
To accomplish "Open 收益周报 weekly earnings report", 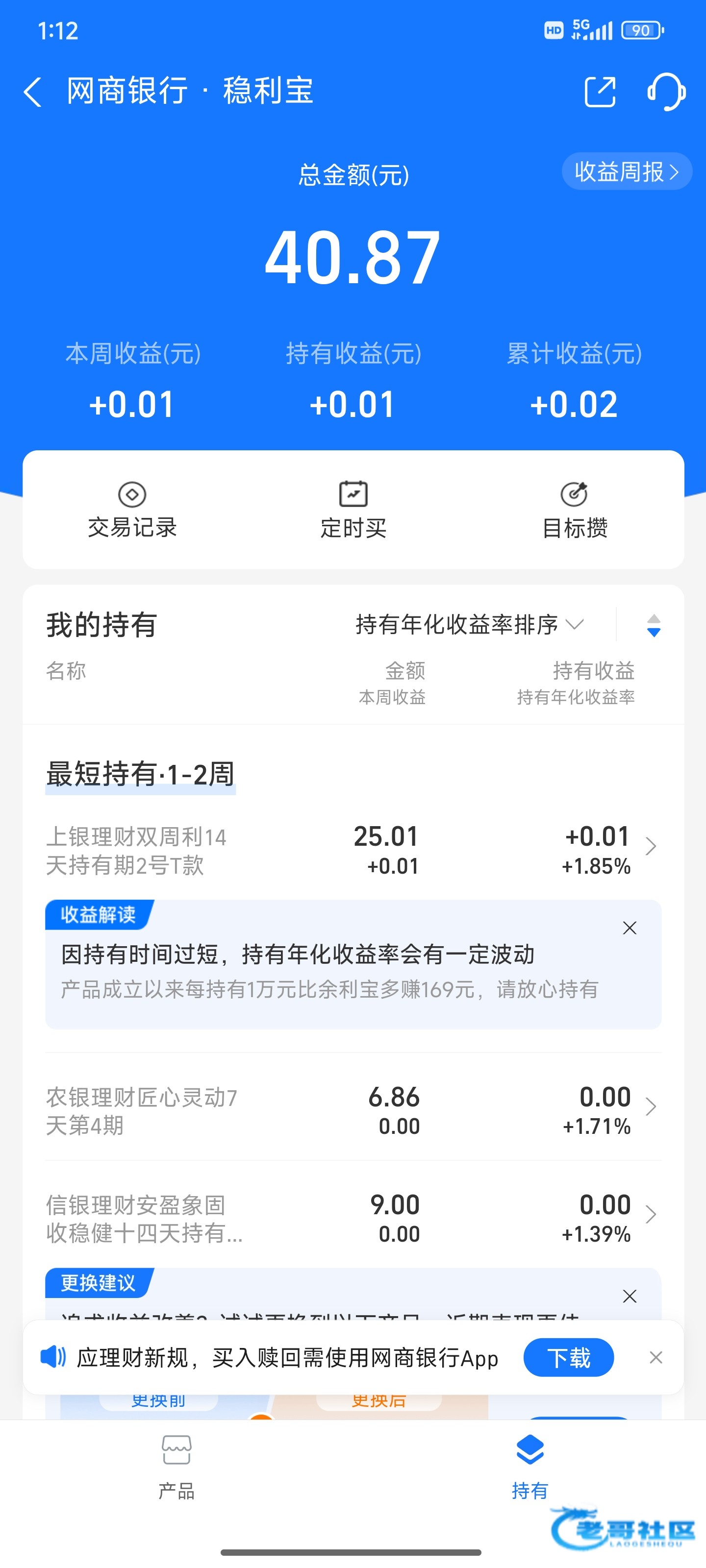I will (626, 171).
